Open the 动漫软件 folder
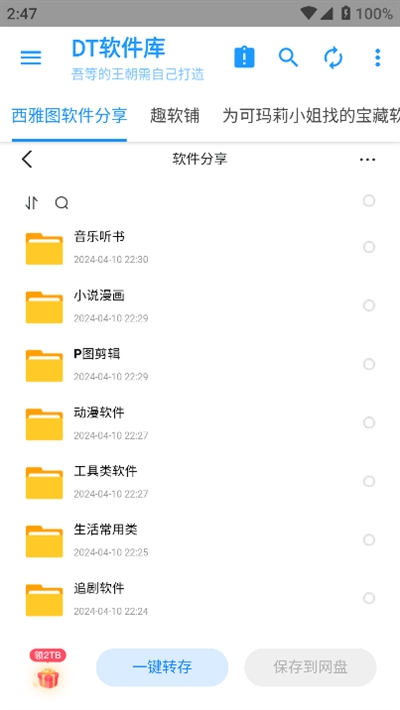The width and height of the screenshot is (400, 710). click(x=200, y=423)
